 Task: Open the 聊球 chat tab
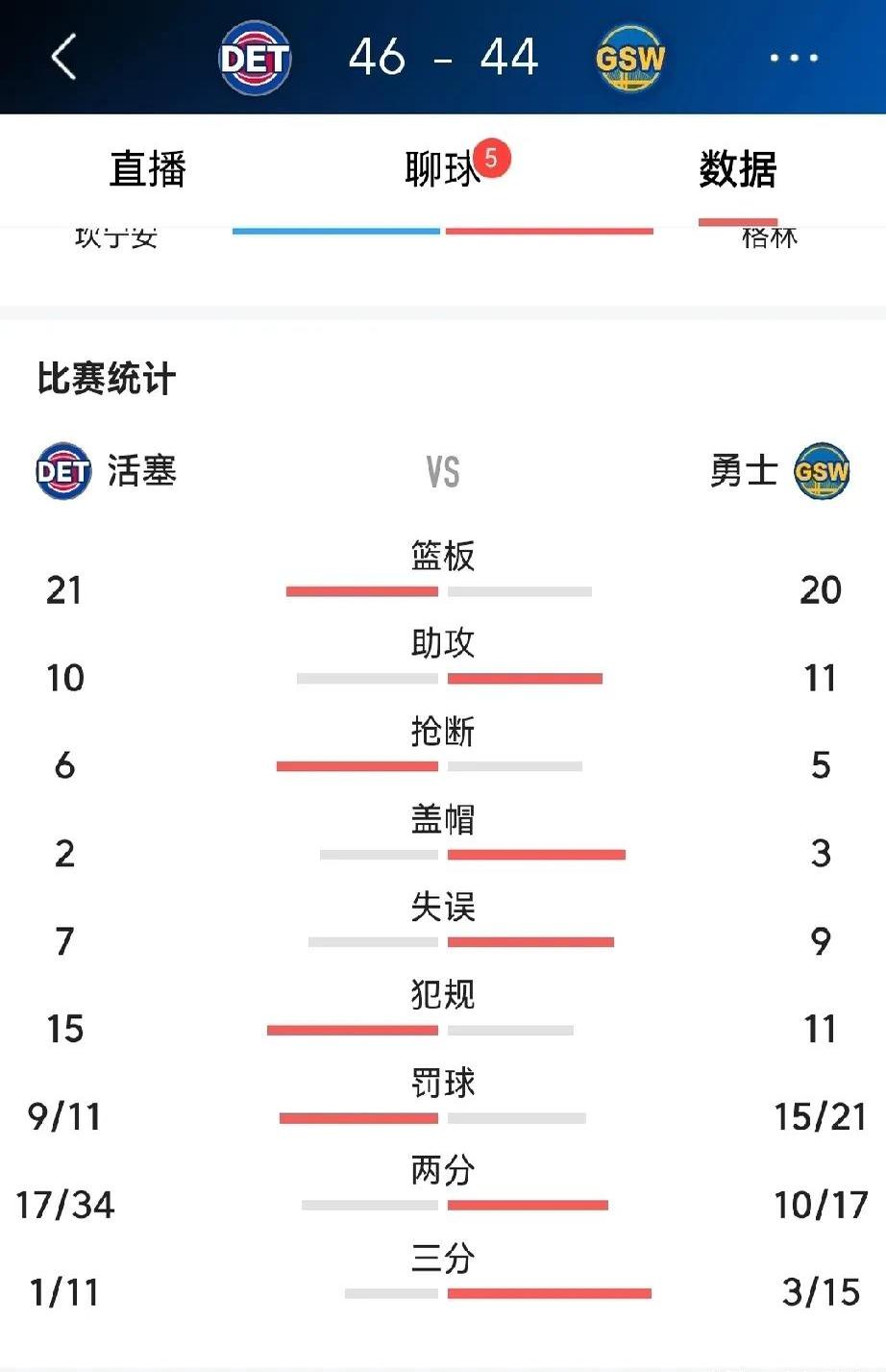(443, 170)
